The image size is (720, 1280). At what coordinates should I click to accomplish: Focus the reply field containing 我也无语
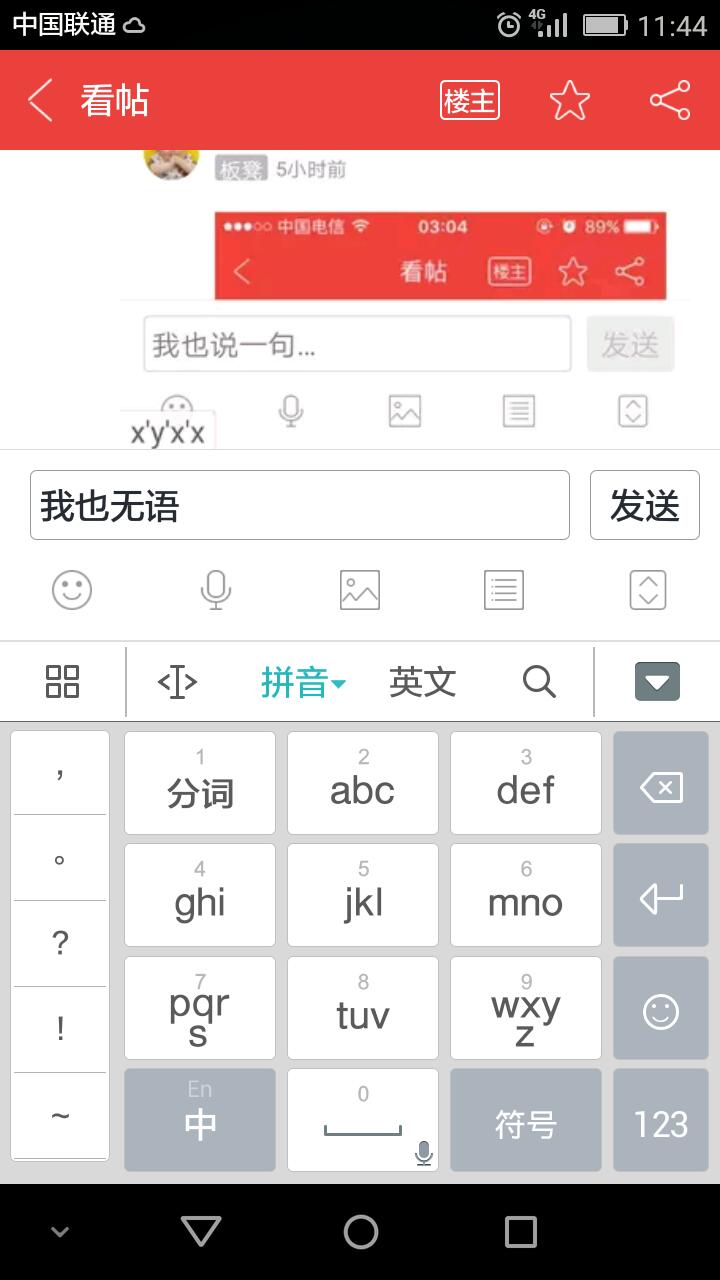click(x=300, y=505)
